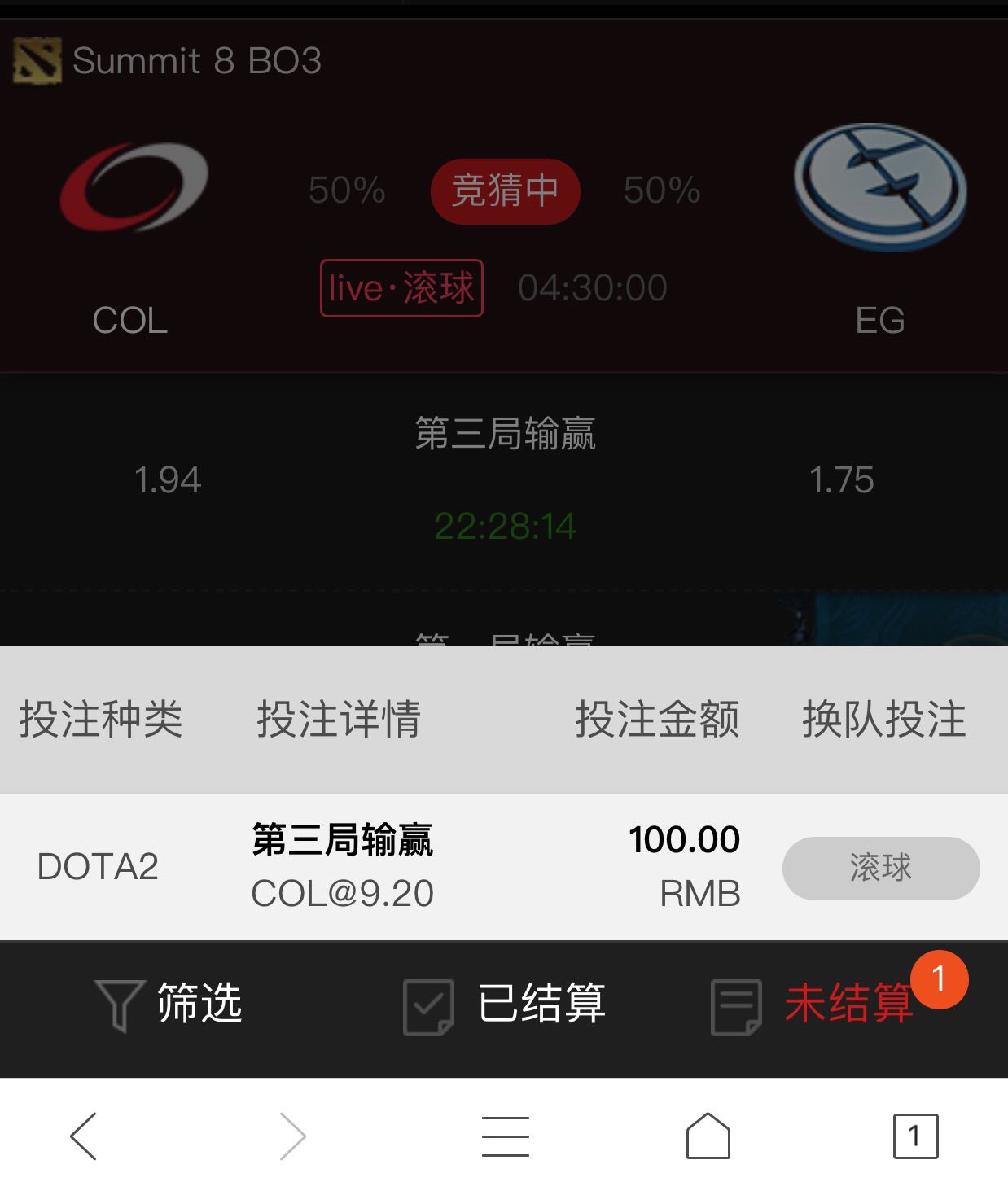Open the browser tabs switcher
The width and height of the screenshot is (1008, 1195).
[915, 1136]
